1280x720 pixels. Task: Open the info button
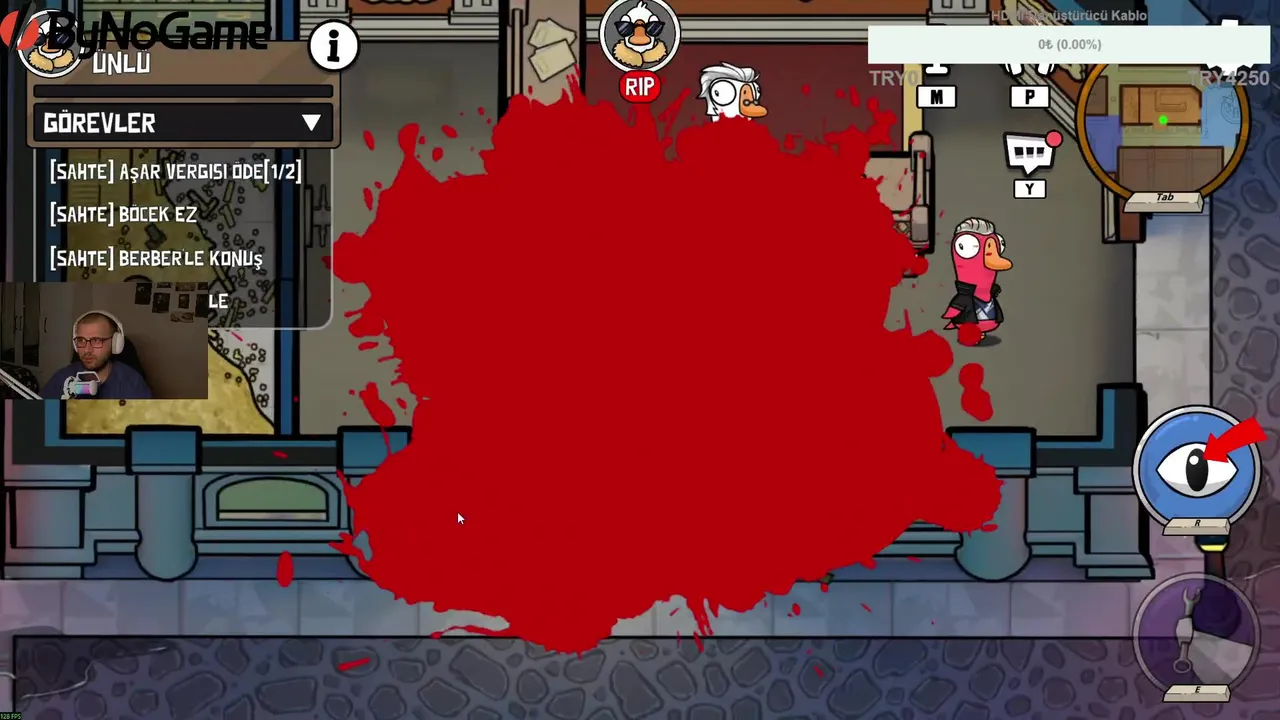click(333, 46)
